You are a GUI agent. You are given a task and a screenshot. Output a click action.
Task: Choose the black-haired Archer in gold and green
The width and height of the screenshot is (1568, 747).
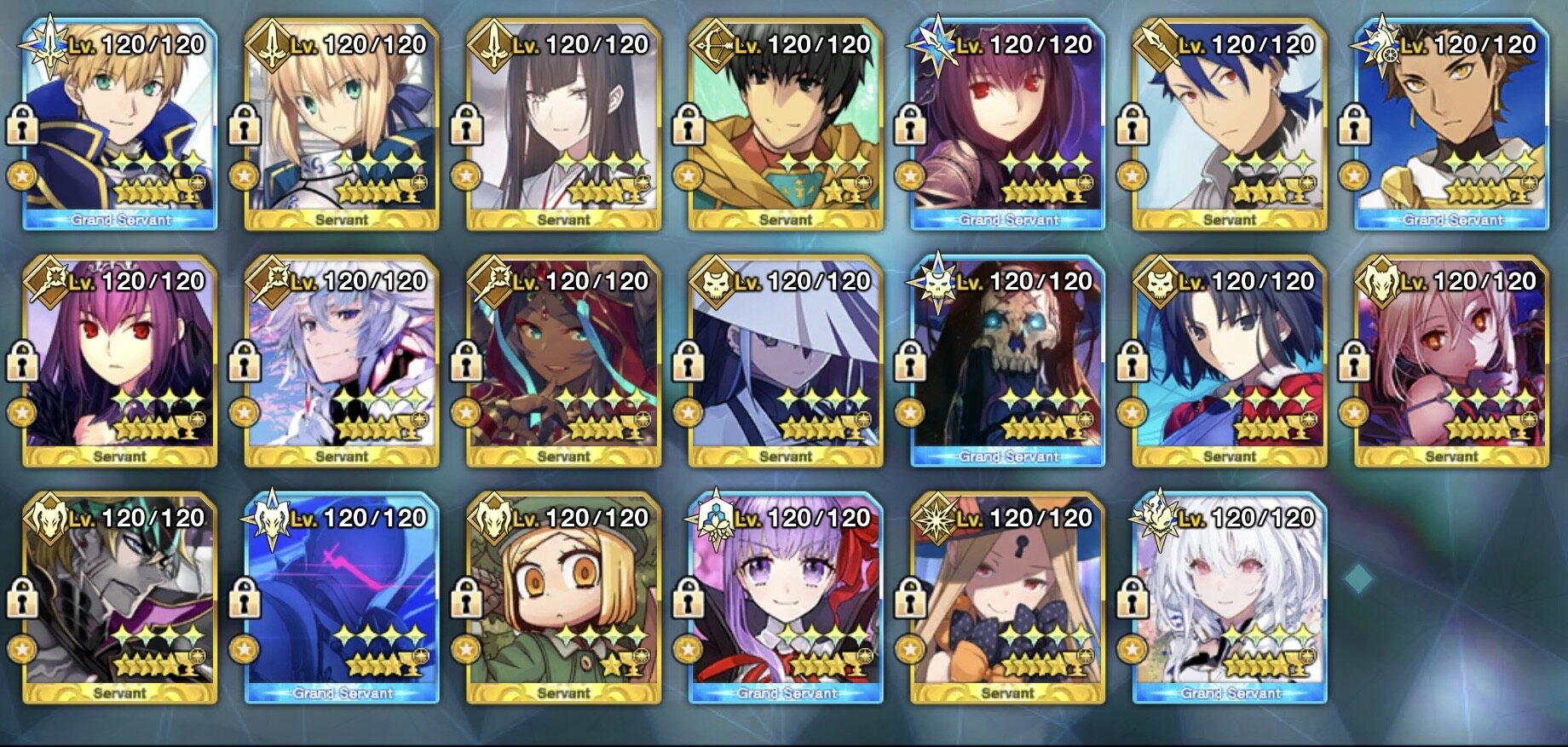click(x=786, y=124)
